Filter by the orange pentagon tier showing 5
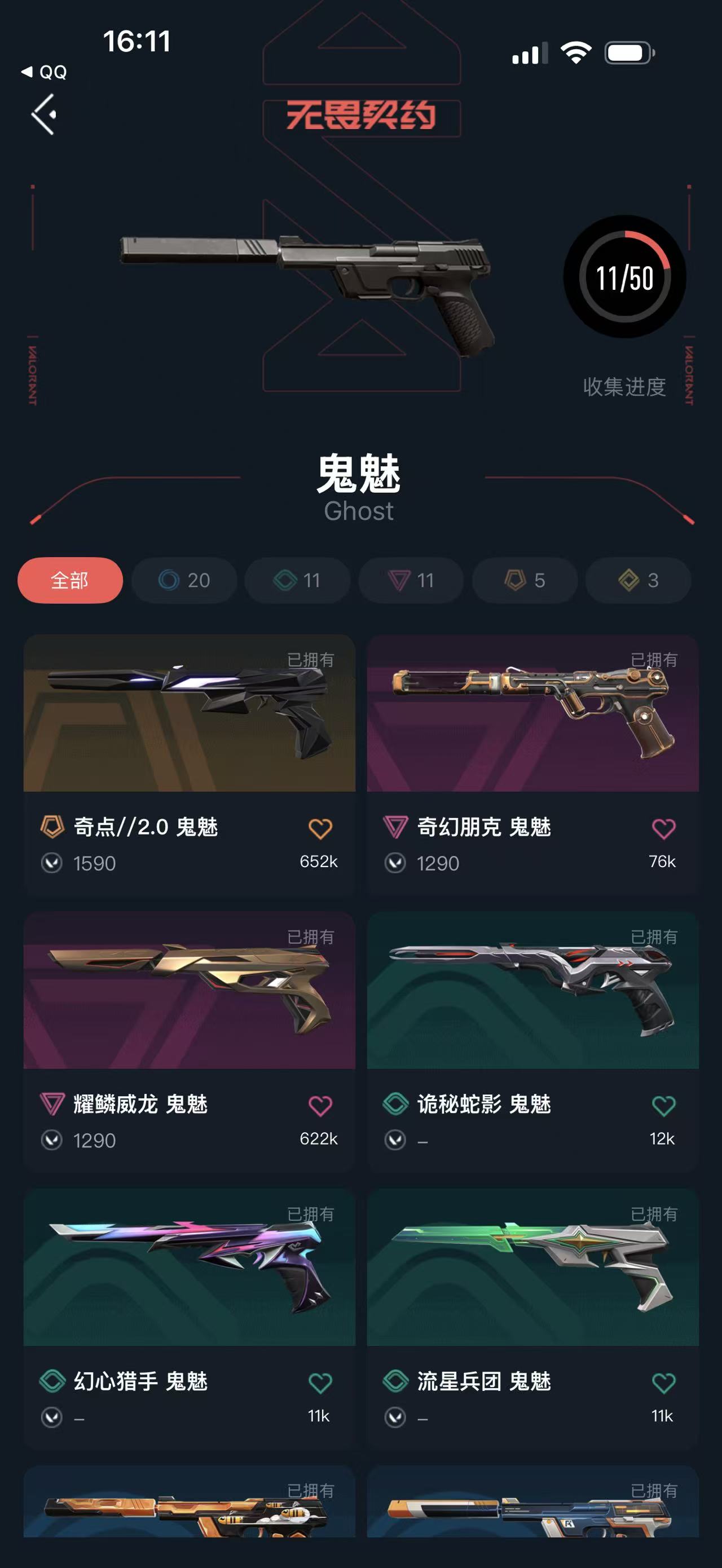 pos(525,580)
